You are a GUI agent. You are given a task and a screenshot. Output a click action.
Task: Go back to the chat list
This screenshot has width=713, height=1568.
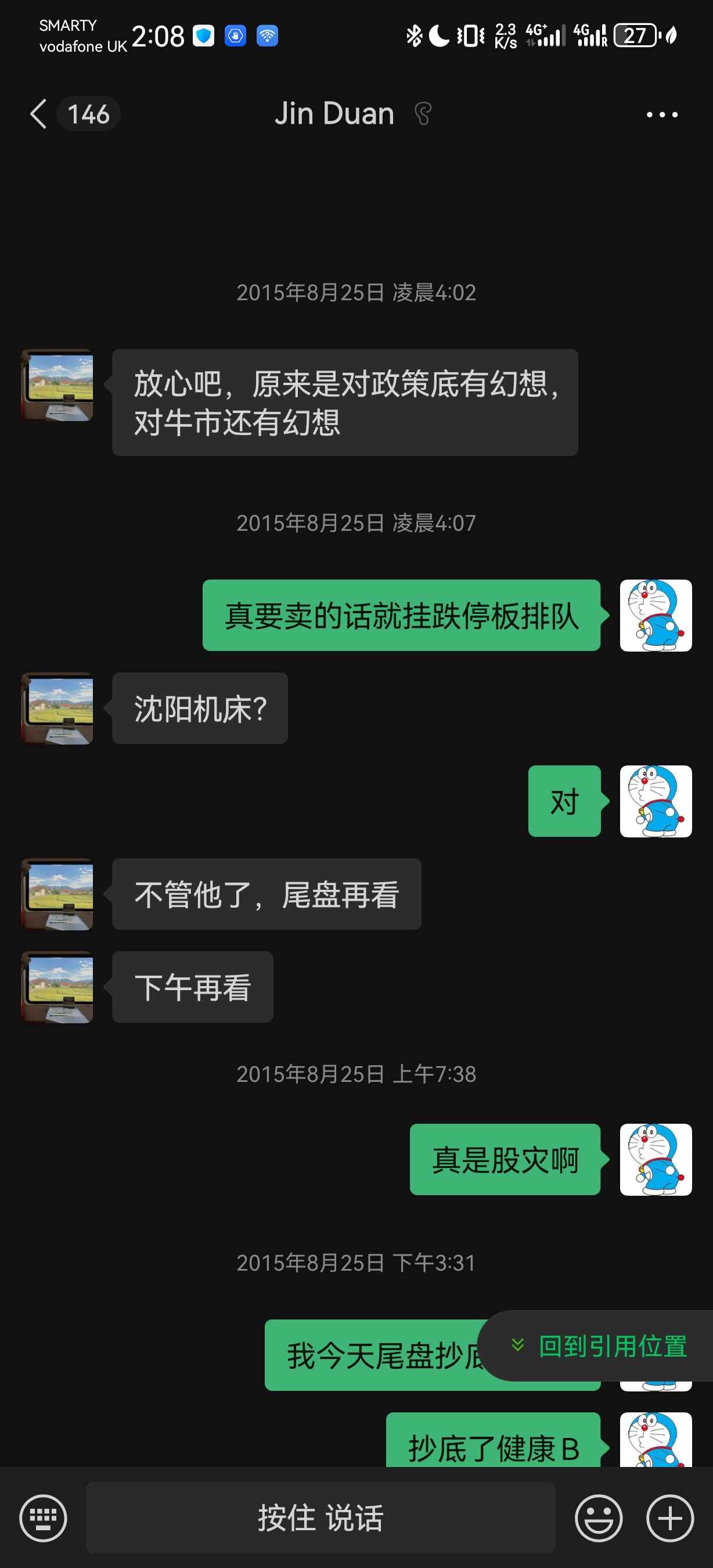point(38,114)
